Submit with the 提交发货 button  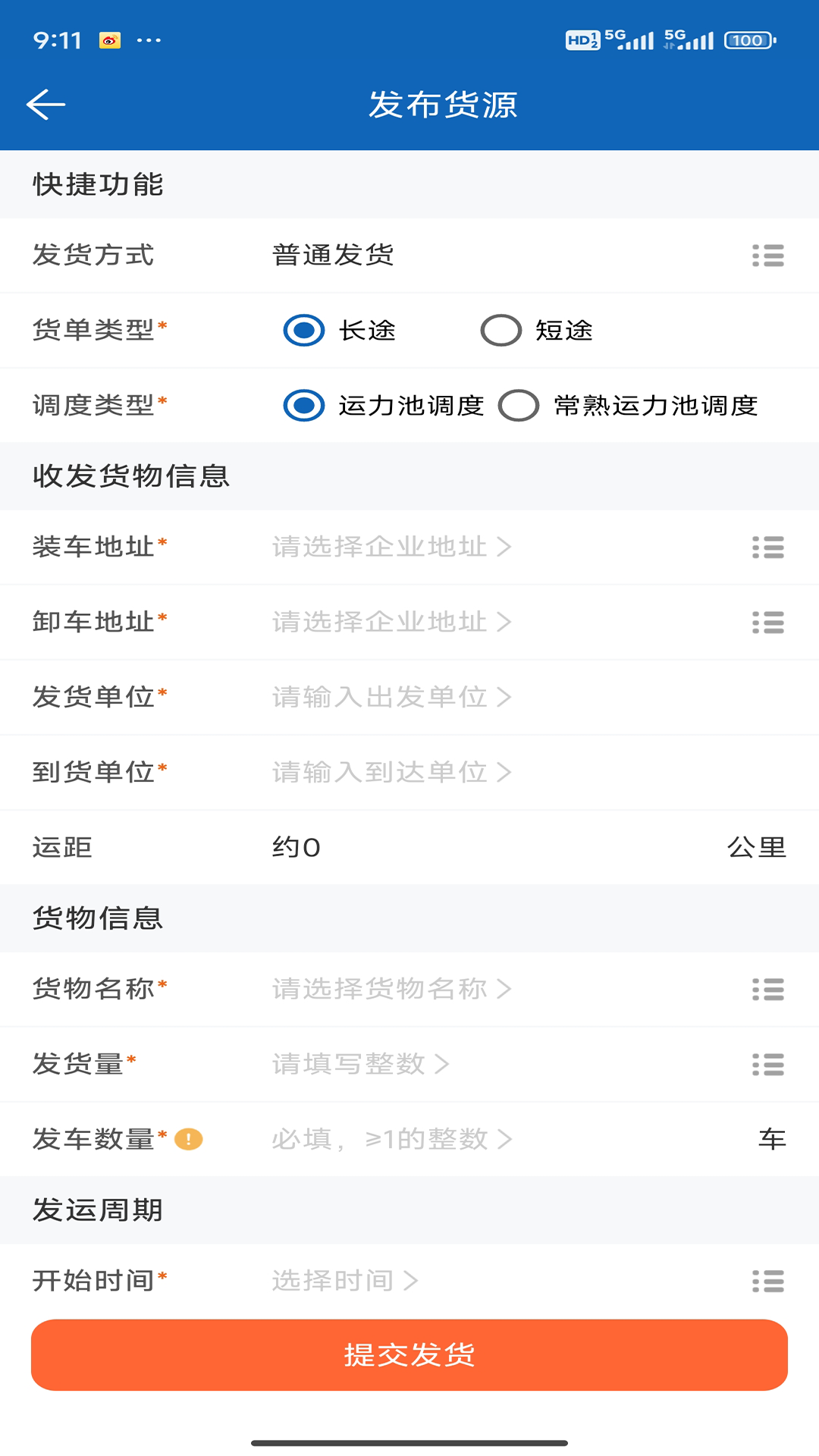pos(409,1355)
